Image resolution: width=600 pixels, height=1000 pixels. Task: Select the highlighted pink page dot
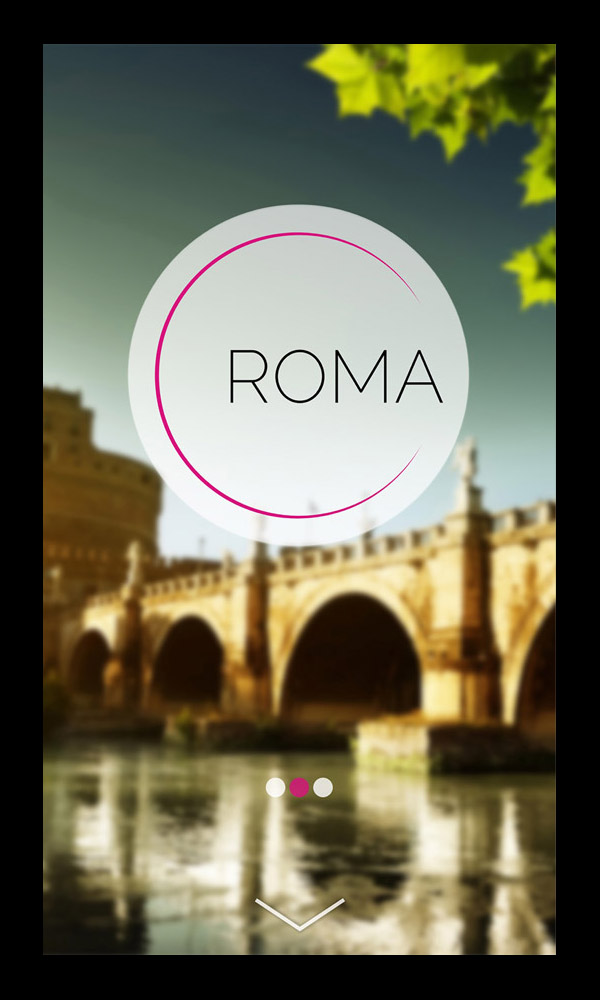(299, 787)
